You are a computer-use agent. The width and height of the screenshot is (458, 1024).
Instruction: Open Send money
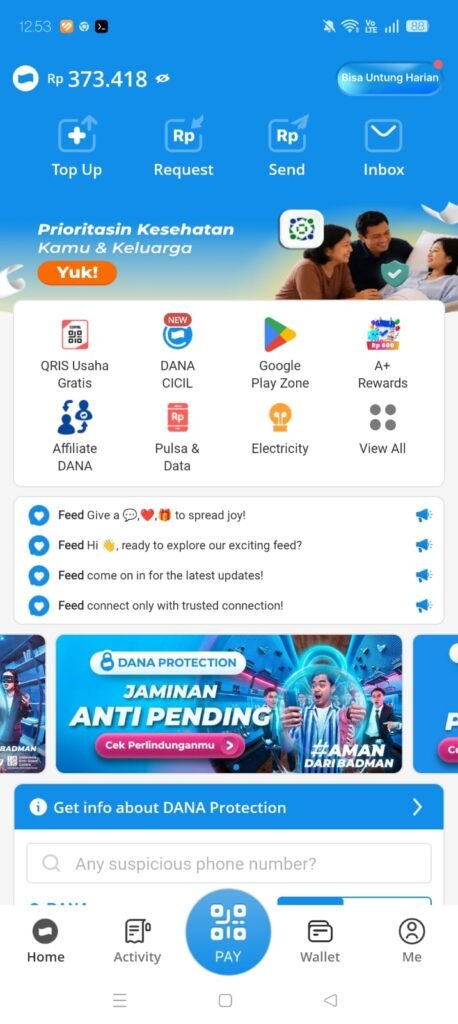pos(287,147)
